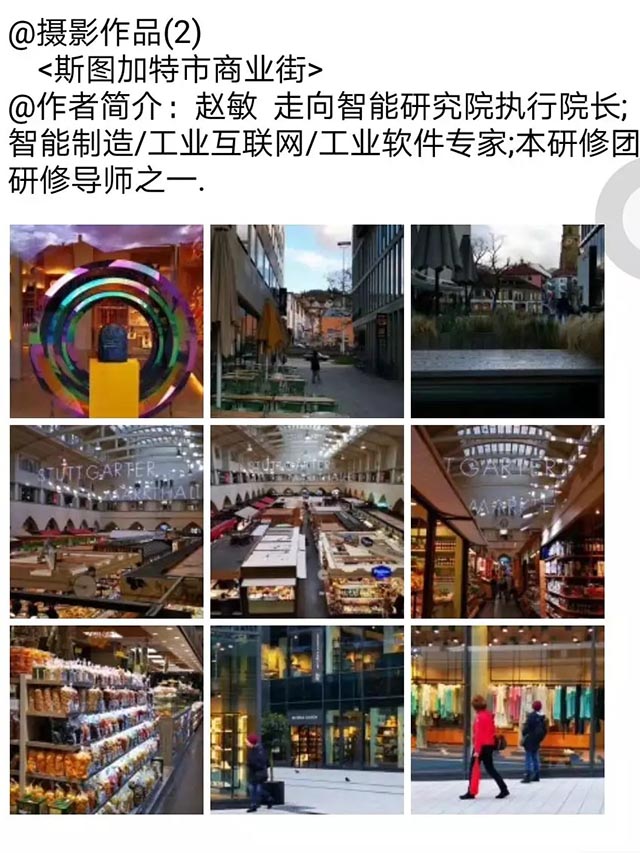Open the rooftop grasses and tower photo

[507, 321]
